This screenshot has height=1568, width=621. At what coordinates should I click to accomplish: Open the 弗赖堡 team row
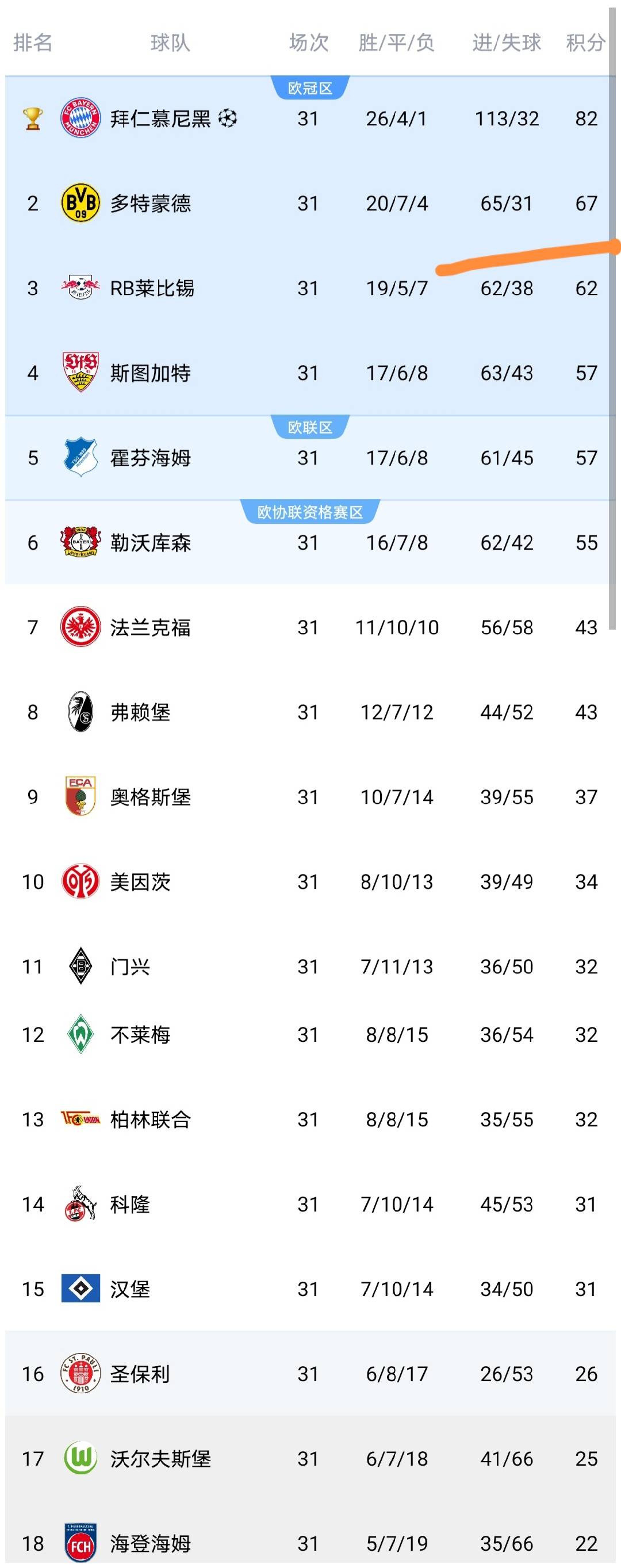140,712
